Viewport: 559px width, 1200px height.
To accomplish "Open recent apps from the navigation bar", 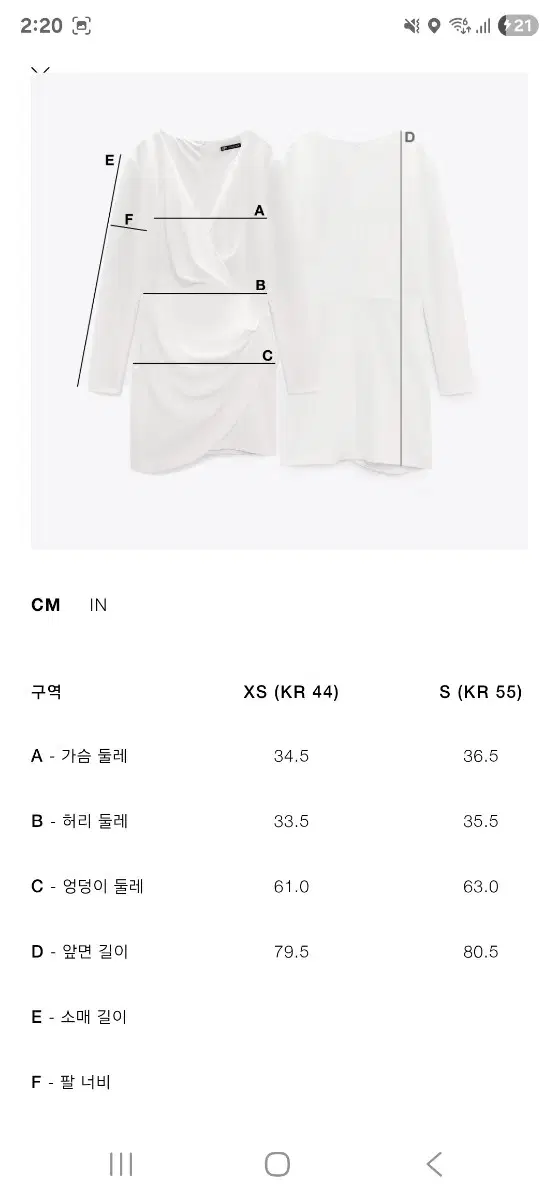I will pos(121,1164).
